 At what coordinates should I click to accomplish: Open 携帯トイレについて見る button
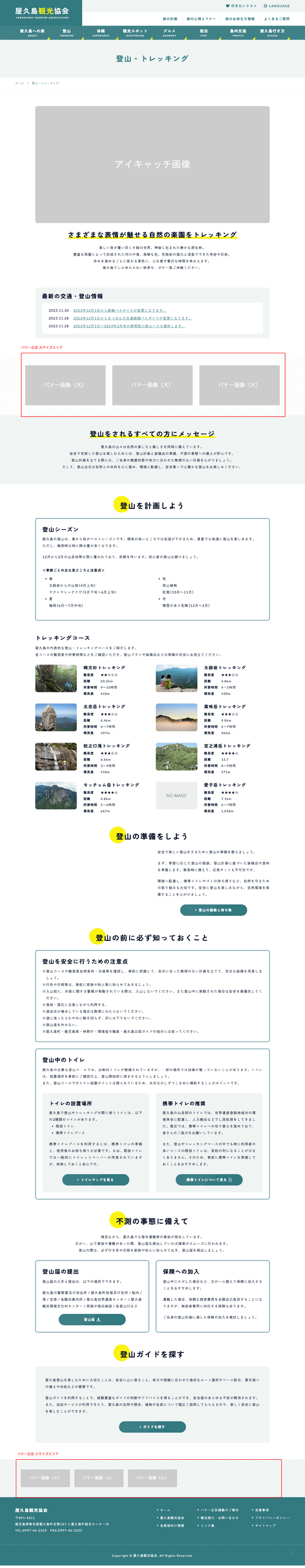208,1180
